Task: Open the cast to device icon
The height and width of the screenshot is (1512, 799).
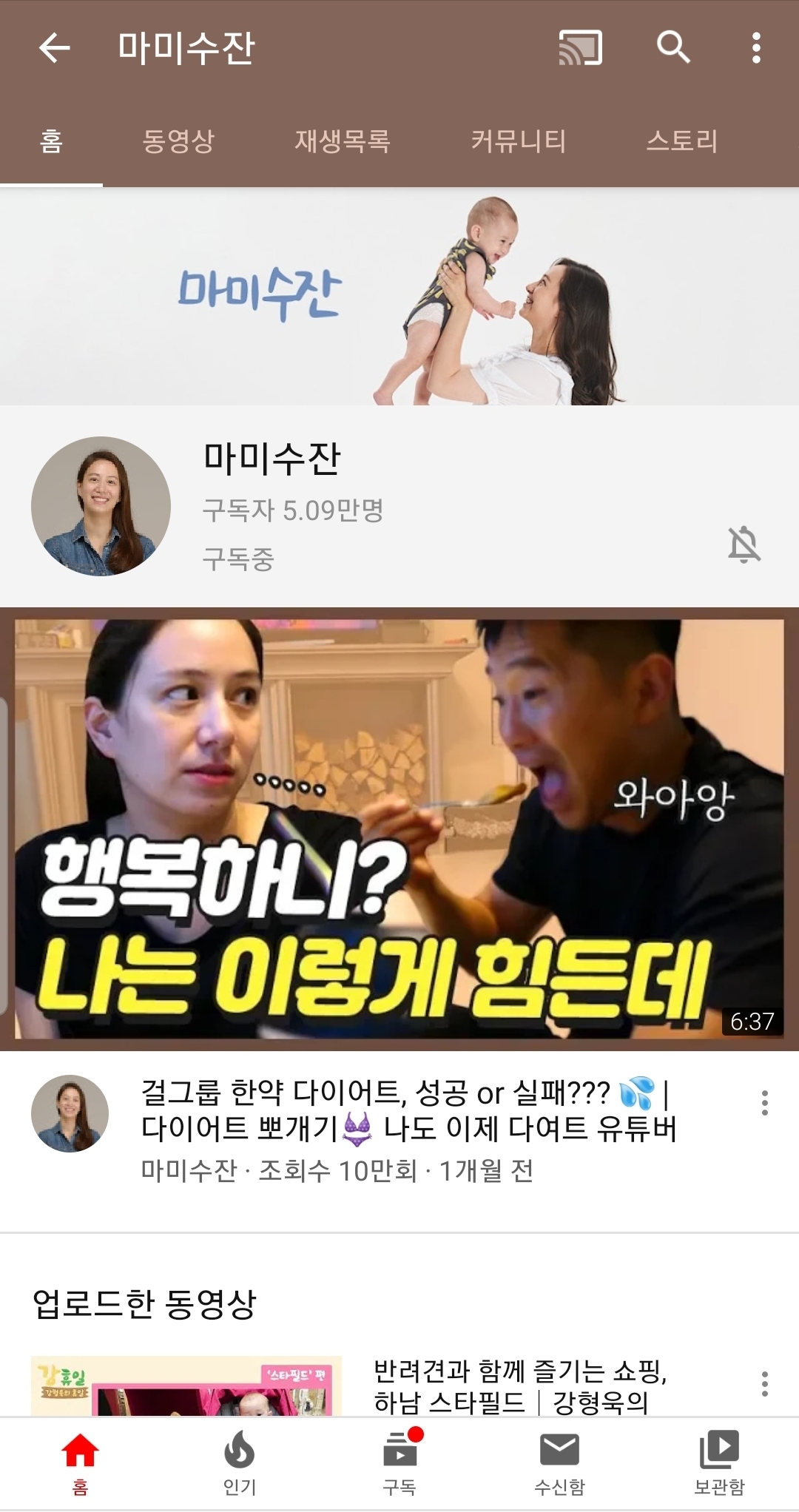Action: pyautogui.click(x=580, y=49)
